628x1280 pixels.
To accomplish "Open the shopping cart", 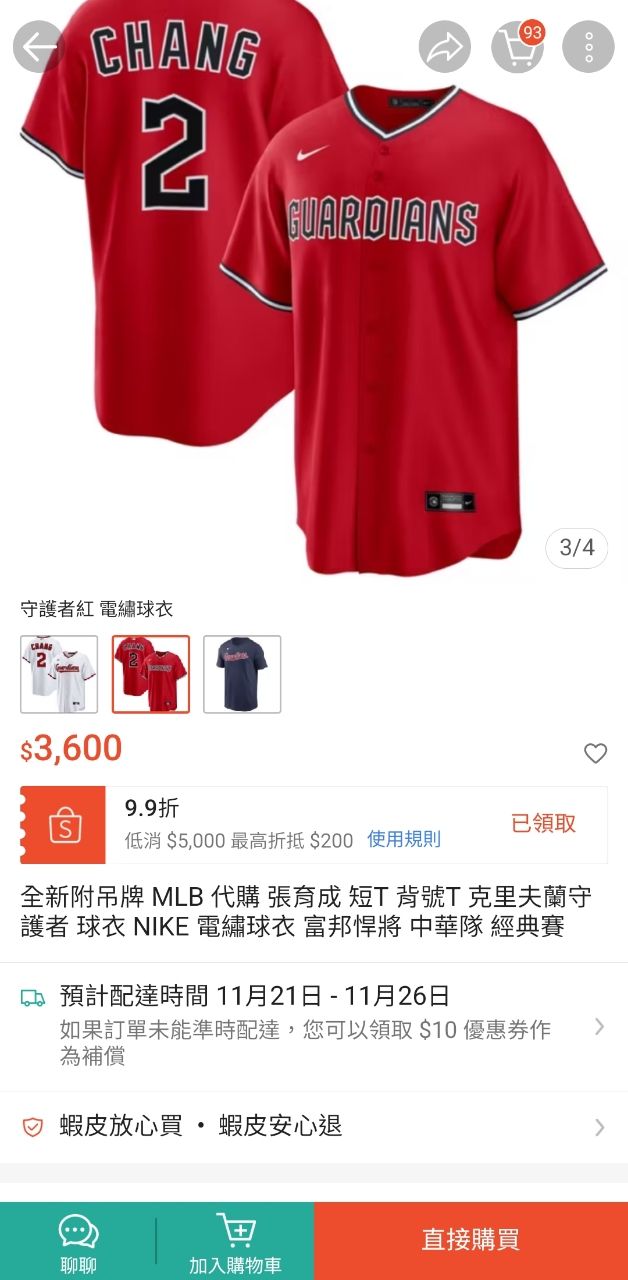I will click(x=517, y=47).
